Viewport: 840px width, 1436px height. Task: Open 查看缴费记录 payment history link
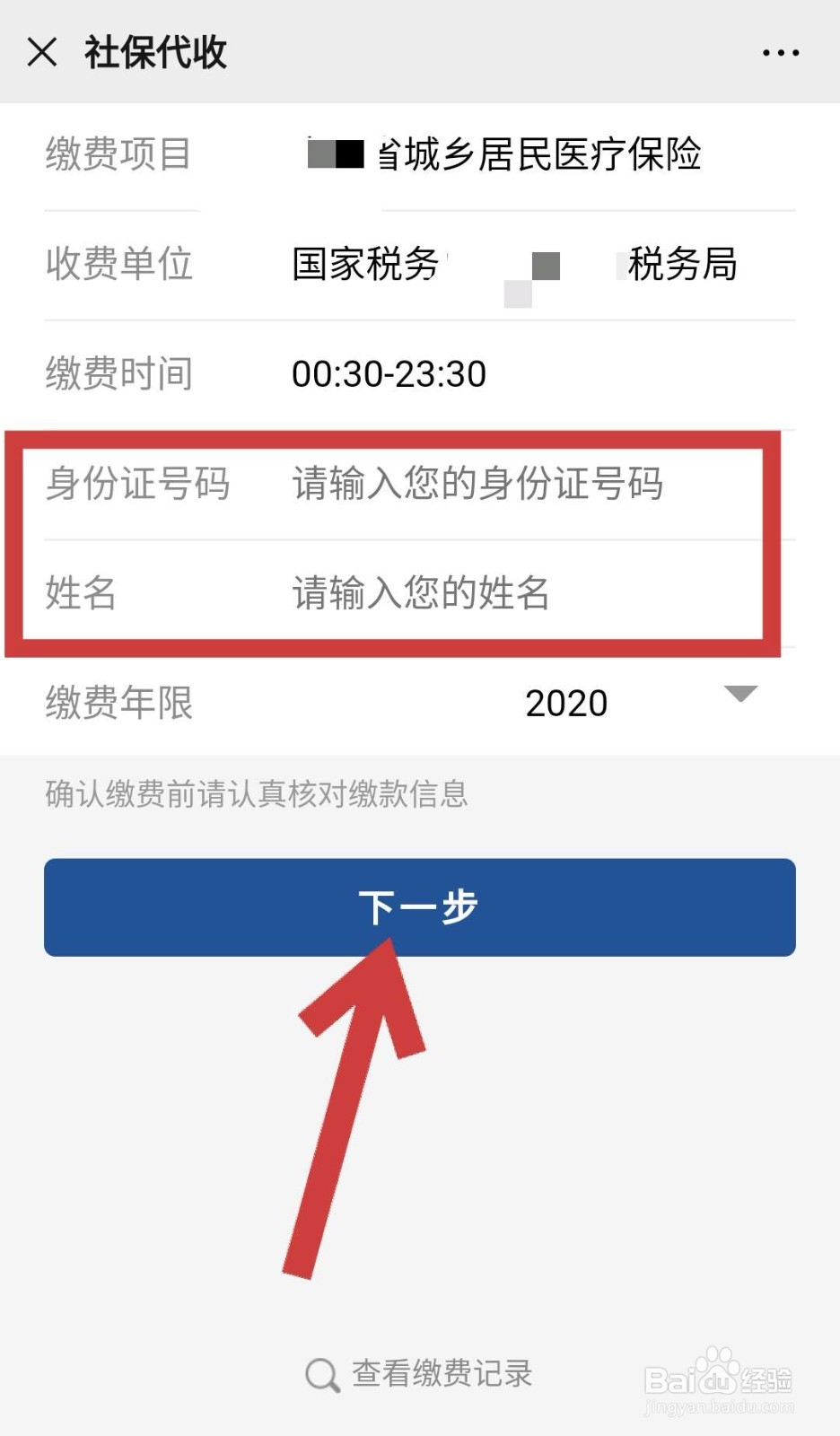pyautogui.click(x=443, y=1372)
